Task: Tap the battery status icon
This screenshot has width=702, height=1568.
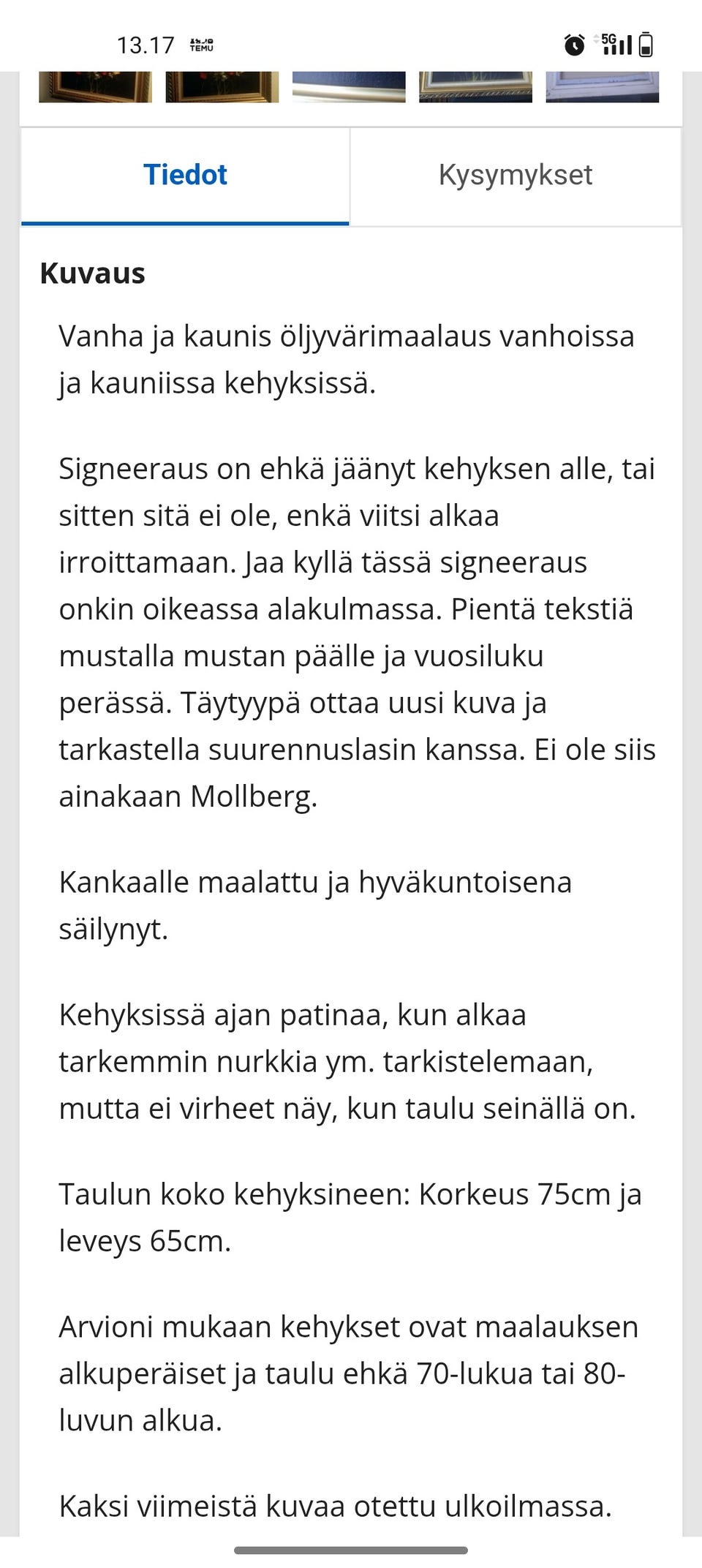Action: point(646,45)
